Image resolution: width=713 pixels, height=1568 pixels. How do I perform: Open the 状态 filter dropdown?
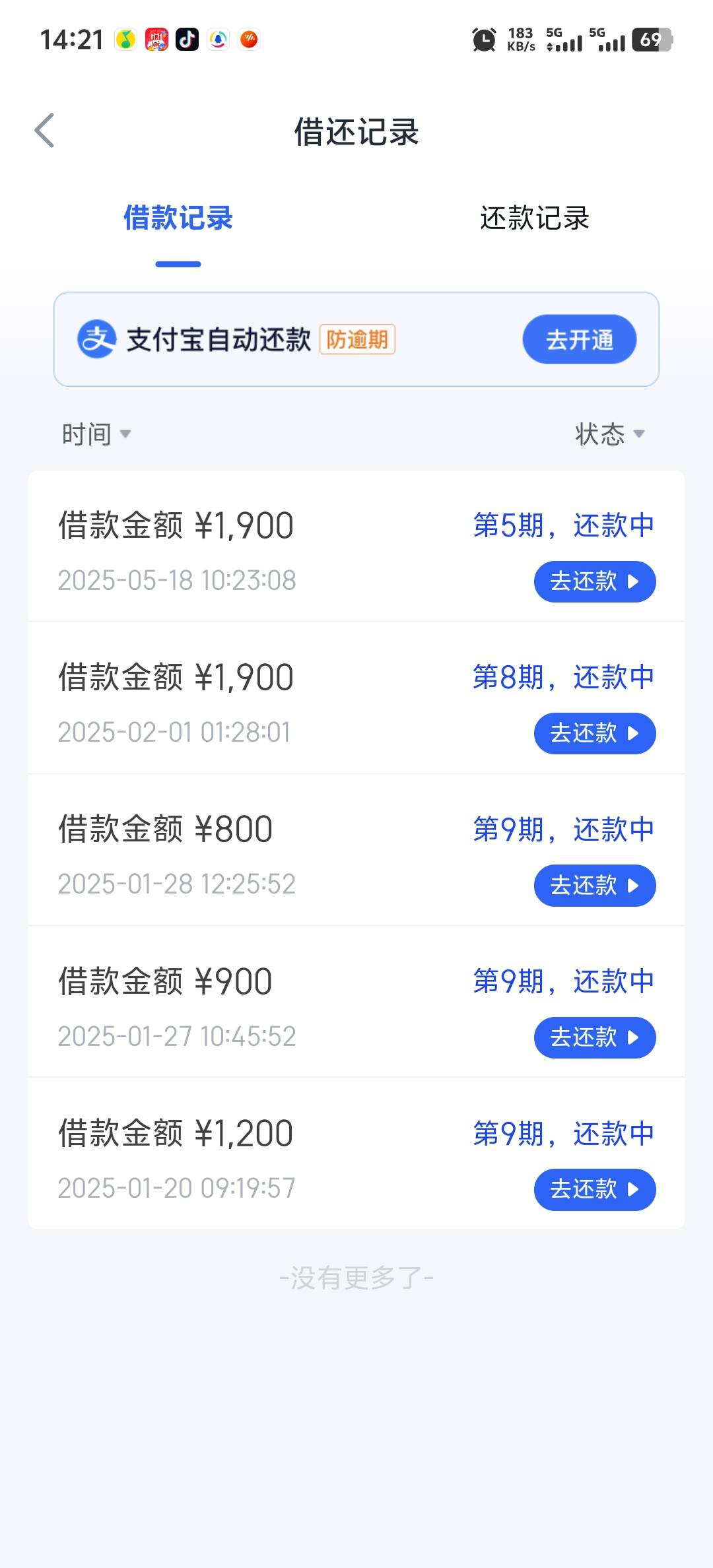tap(609, 434)
